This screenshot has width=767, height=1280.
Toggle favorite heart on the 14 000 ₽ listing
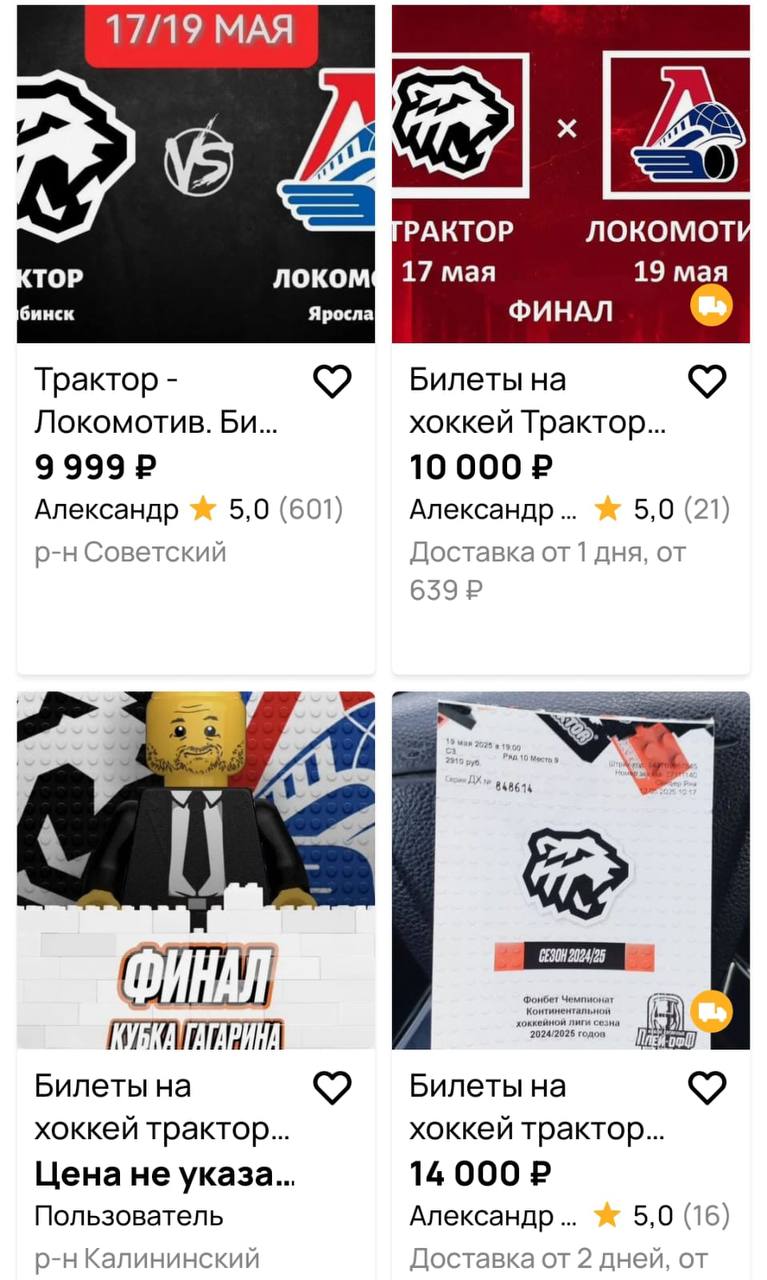pyautogui.click(x=707, y=1086)
